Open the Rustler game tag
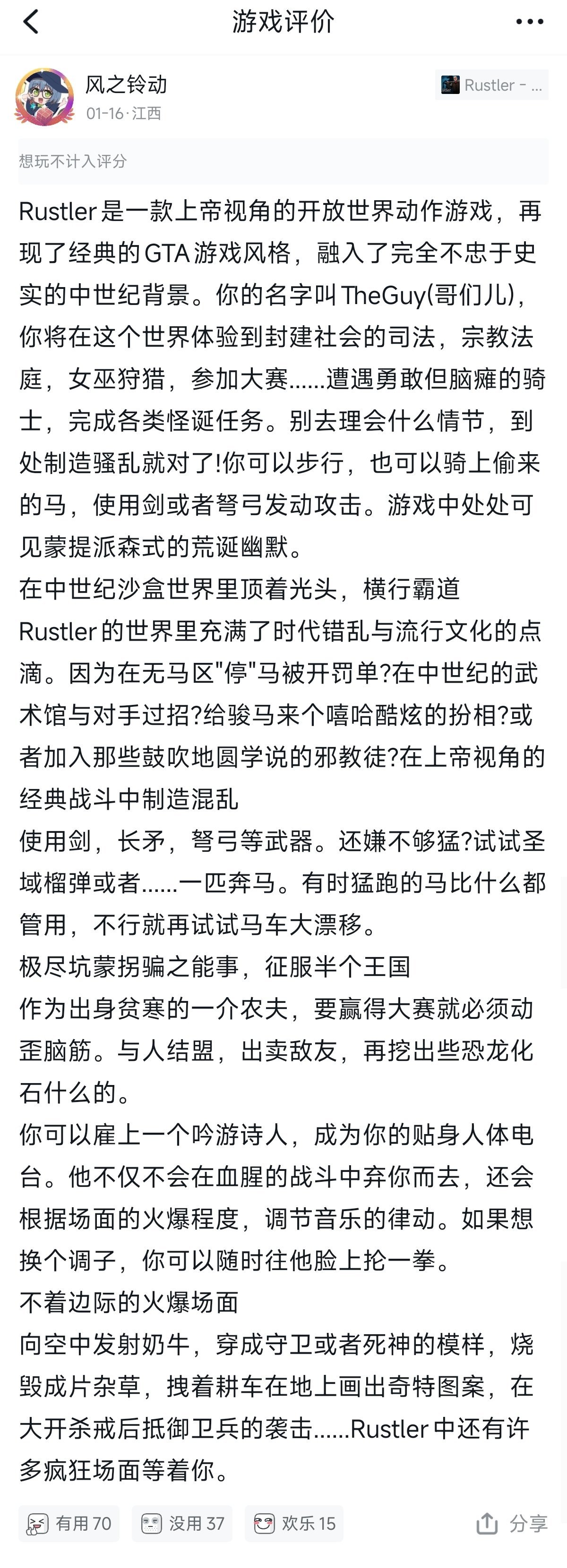Viewport: 567px width, 1568px height. [x=491, y=85]
